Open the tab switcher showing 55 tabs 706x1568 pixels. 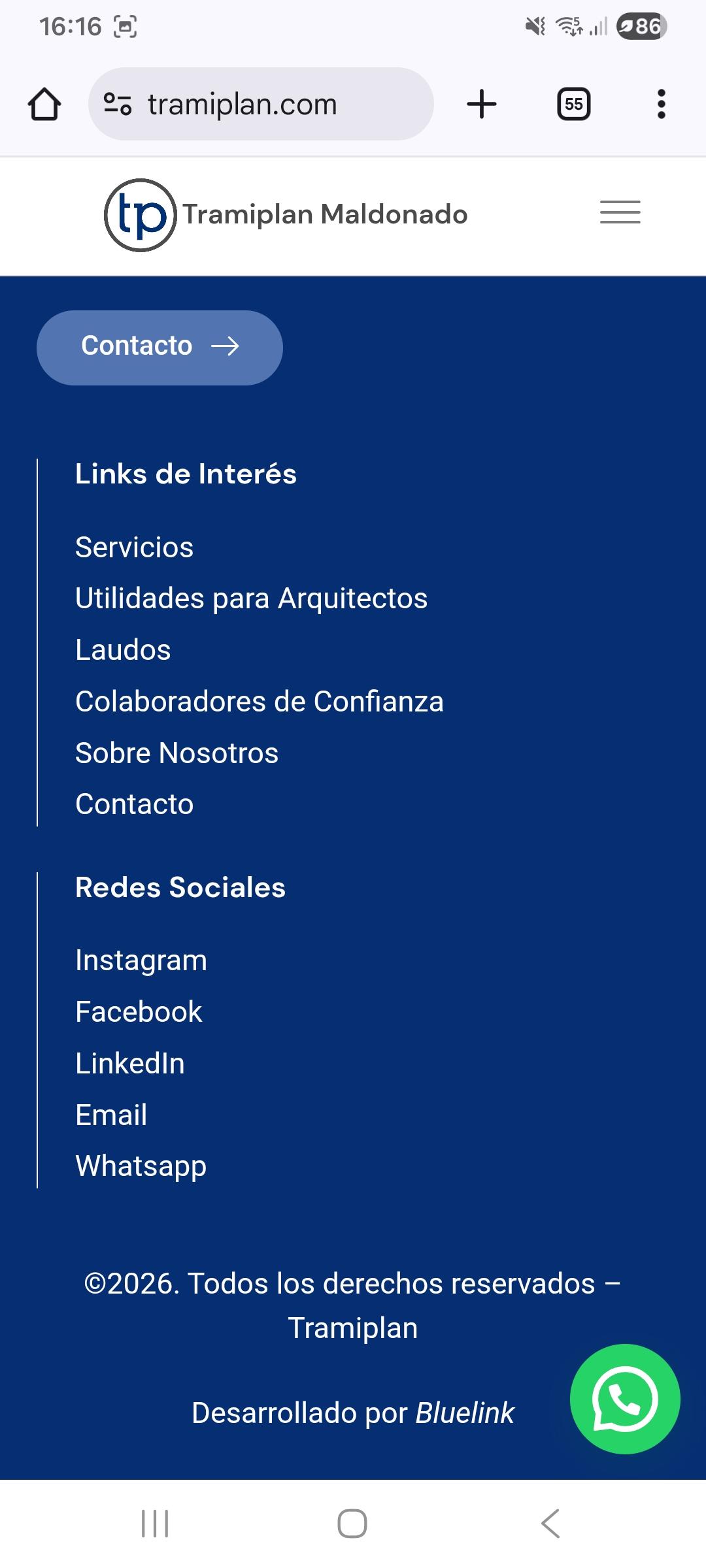573,103
